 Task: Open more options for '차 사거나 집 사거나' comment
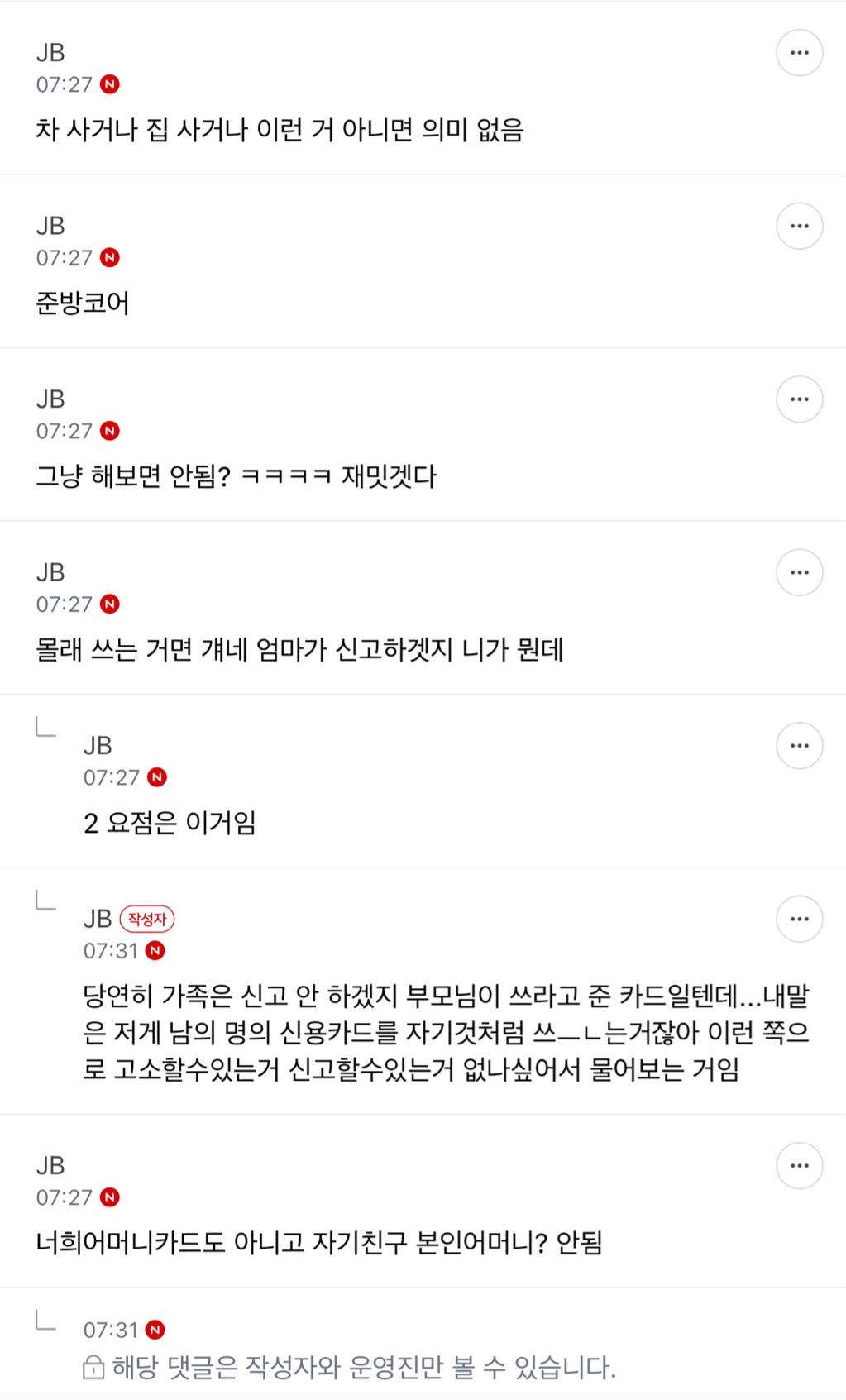[799, 53]
